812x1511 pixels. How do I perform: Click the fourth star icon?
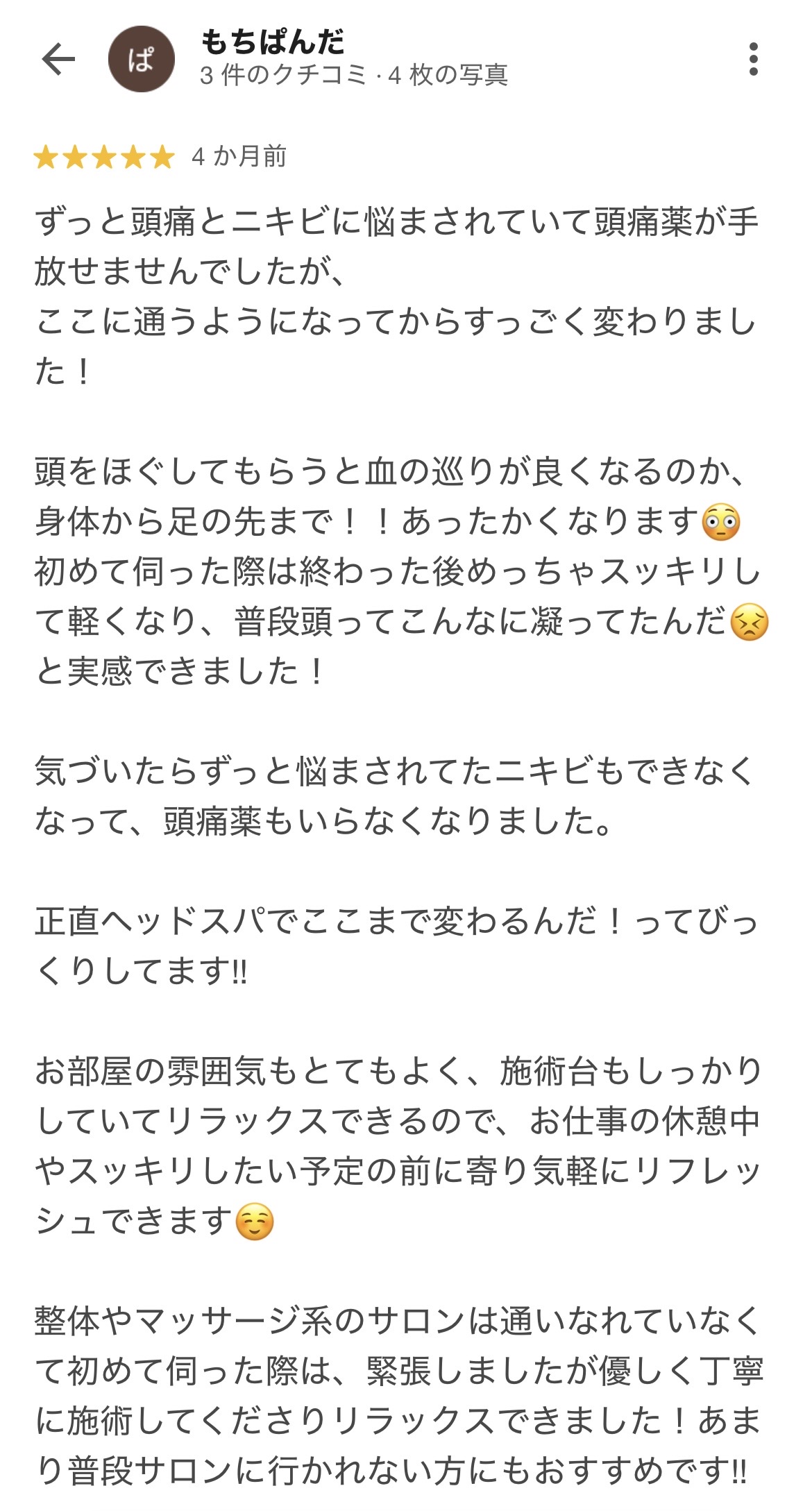(x=132, y=158)
